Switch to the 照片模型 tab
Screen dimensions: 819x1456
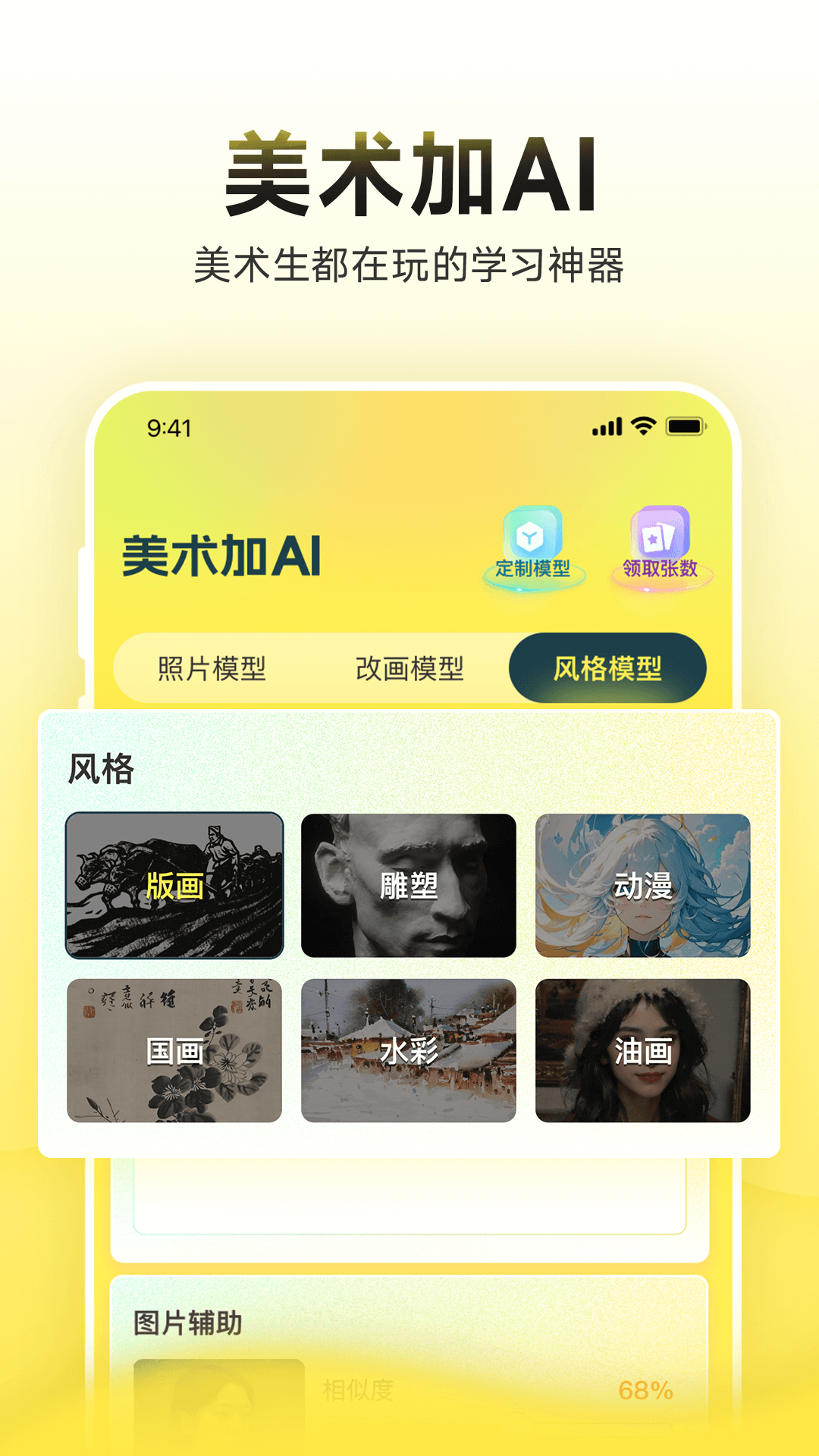click(x=212, y=667)
